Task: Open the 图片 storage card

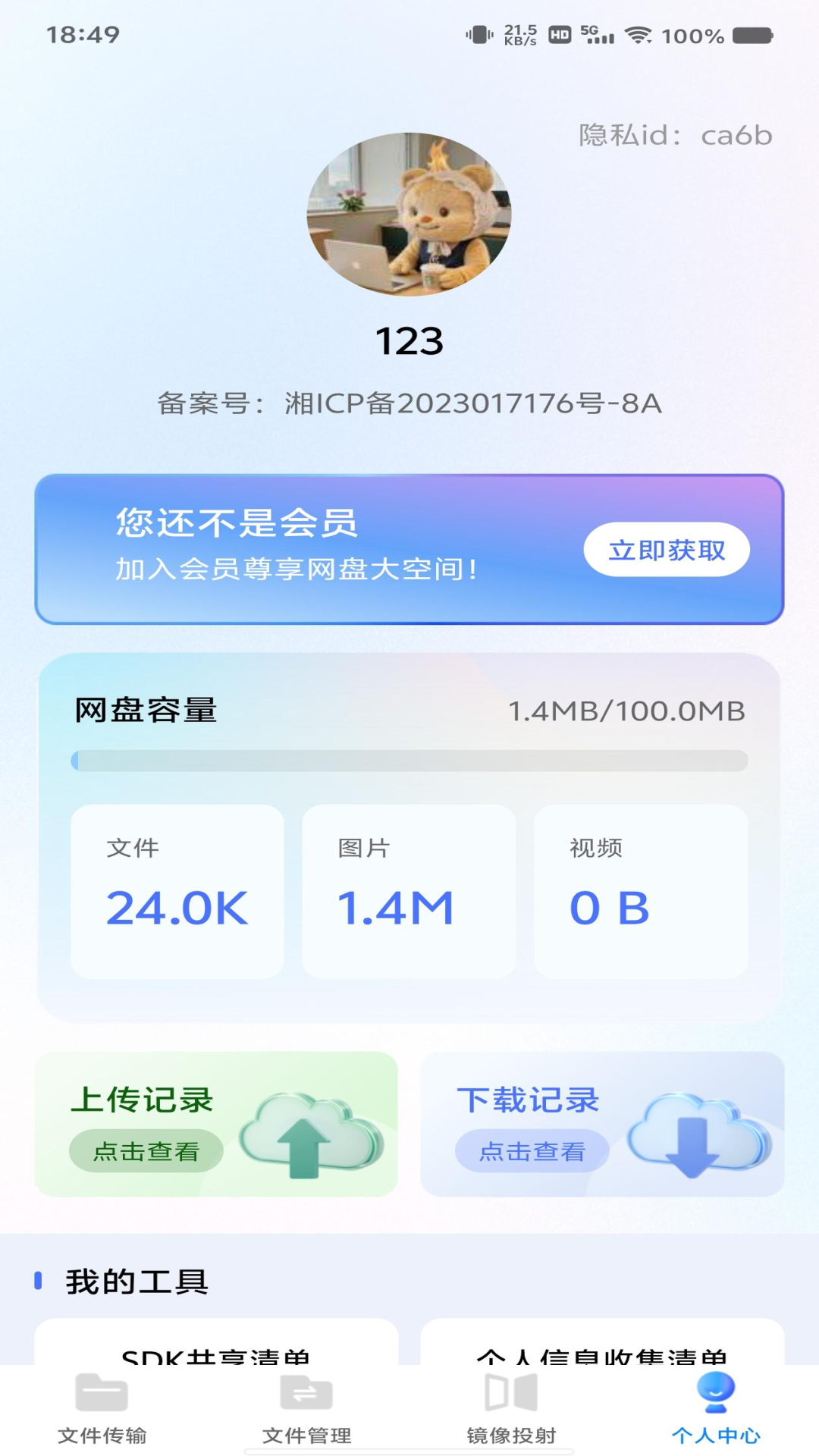Action: click(x=409, y=891)
